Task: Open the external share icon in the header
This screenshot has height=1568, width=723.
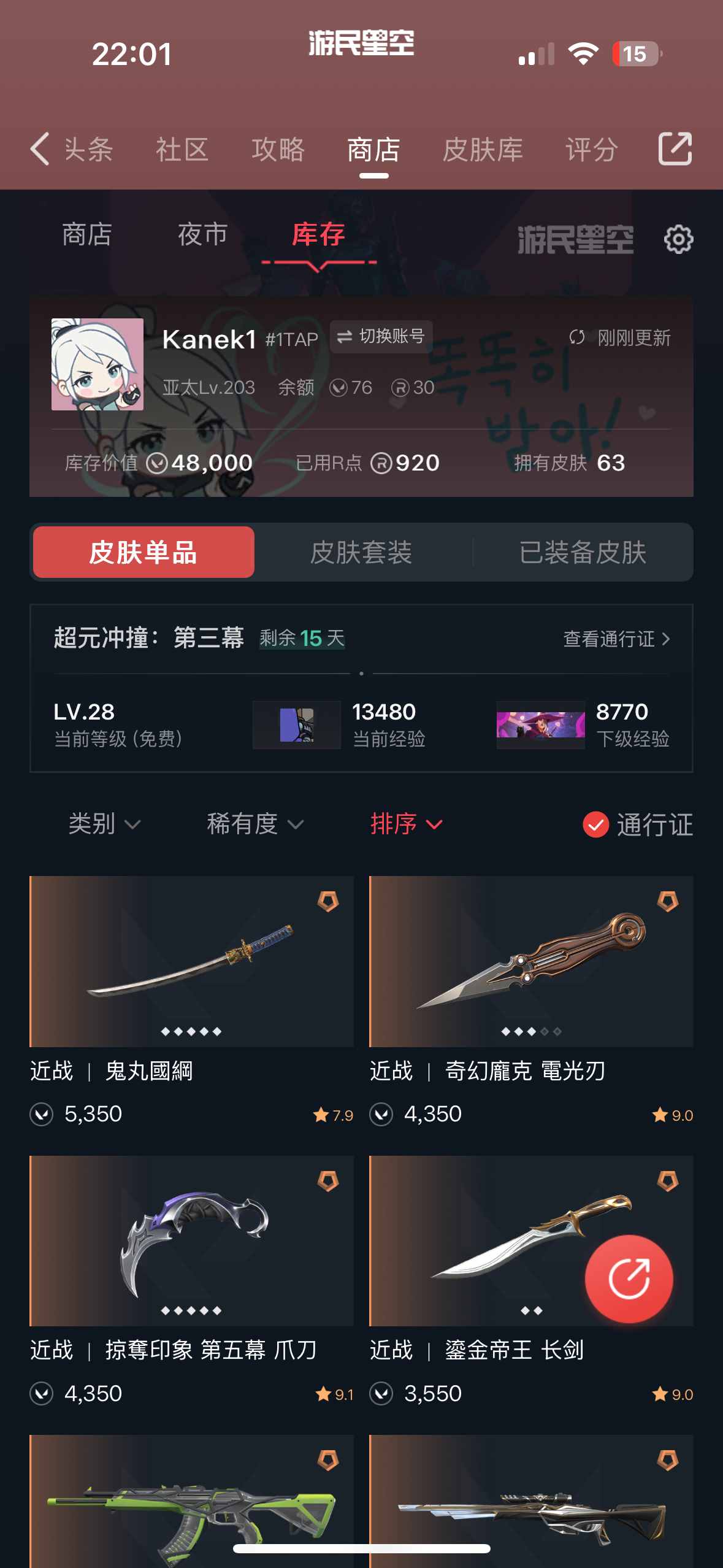Action: [x=675, y=149]
